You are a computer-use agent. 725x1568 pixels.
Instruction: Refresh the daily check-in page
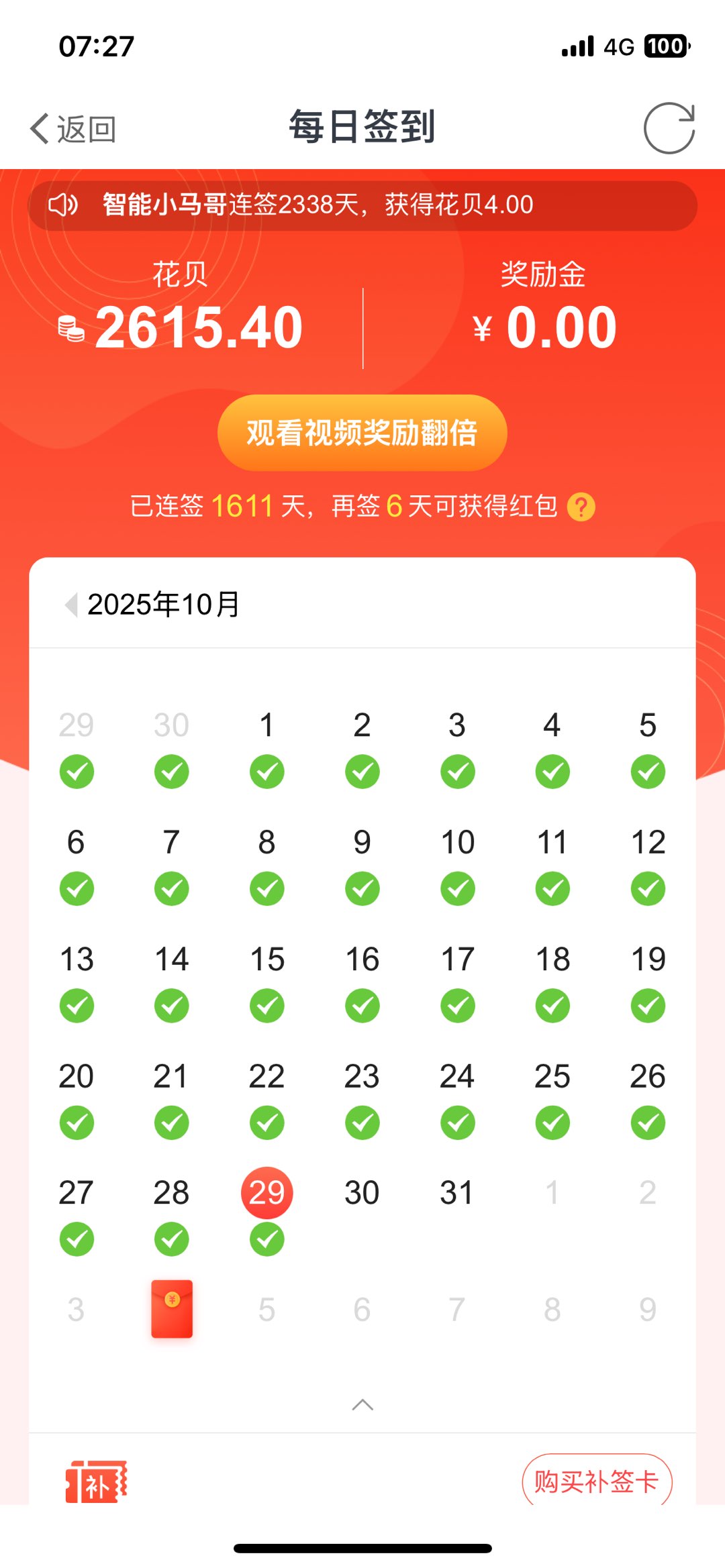669,128
